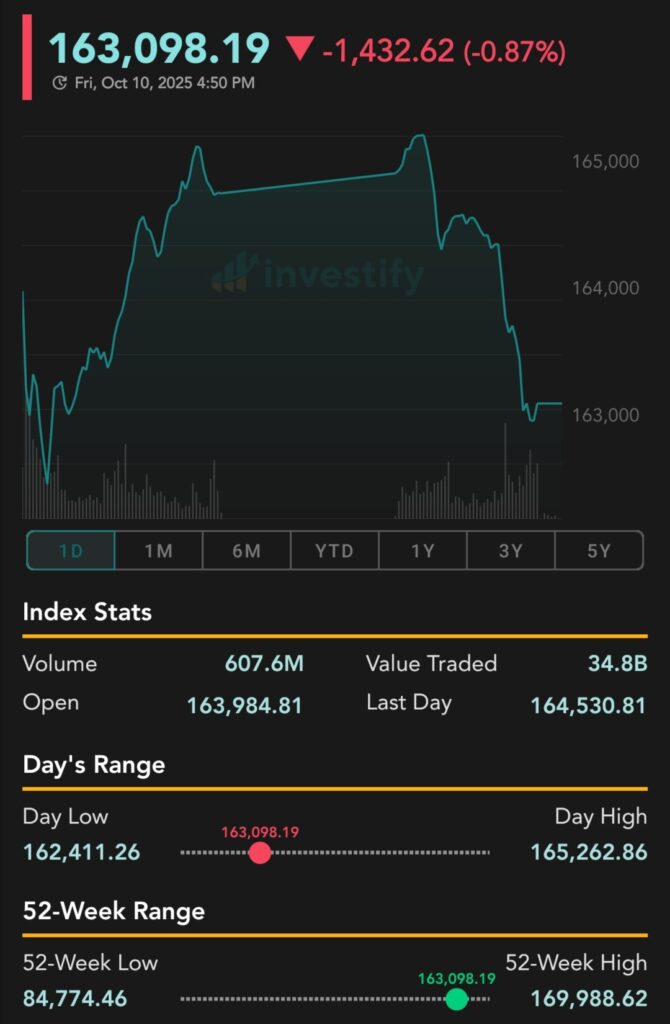The image size is (670, 1024).
Task: Display the 5Y chart range
Action: (x=598, y=550)
